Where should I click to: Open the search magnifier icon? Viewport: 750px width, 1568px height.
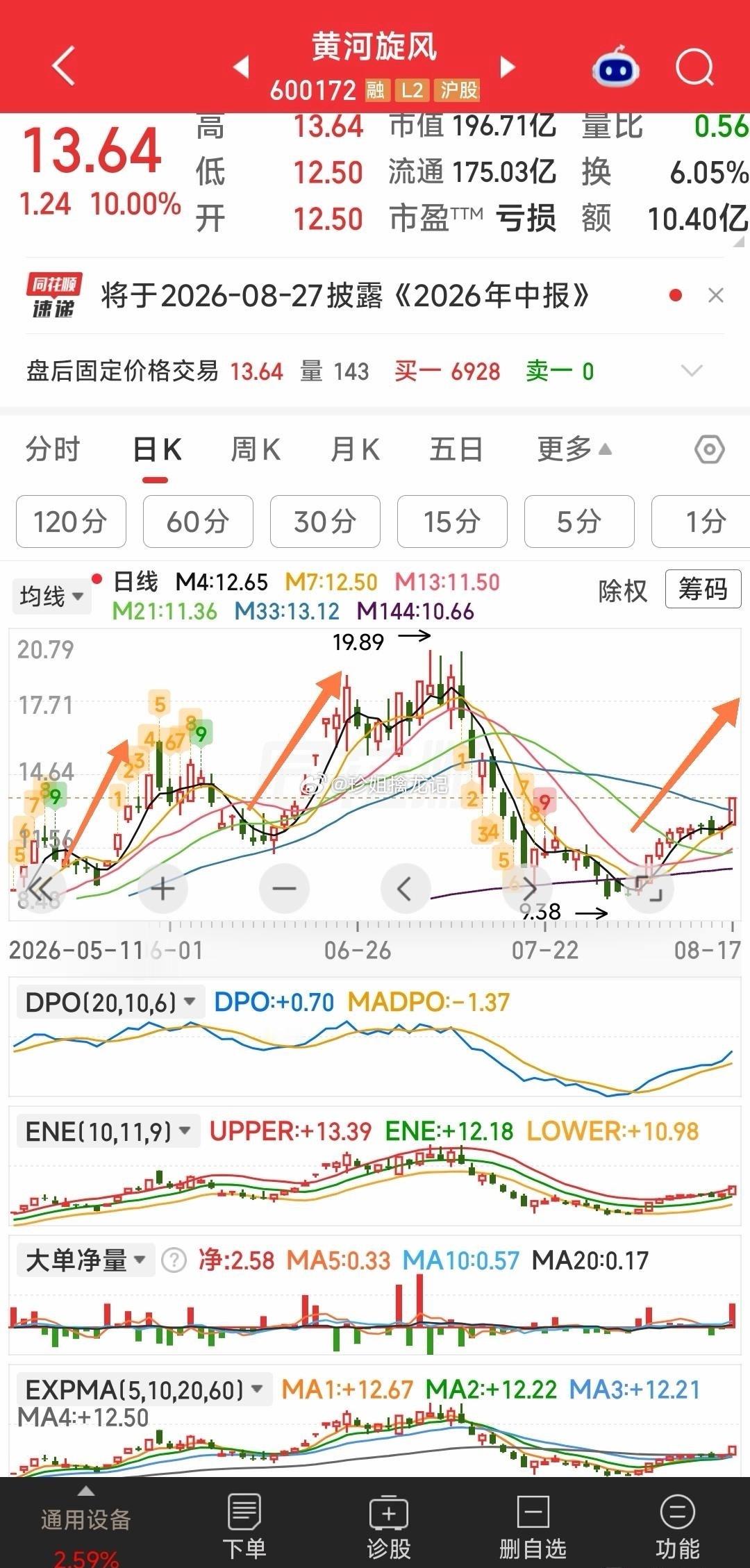pyautogui.click(x=694, y=67)
